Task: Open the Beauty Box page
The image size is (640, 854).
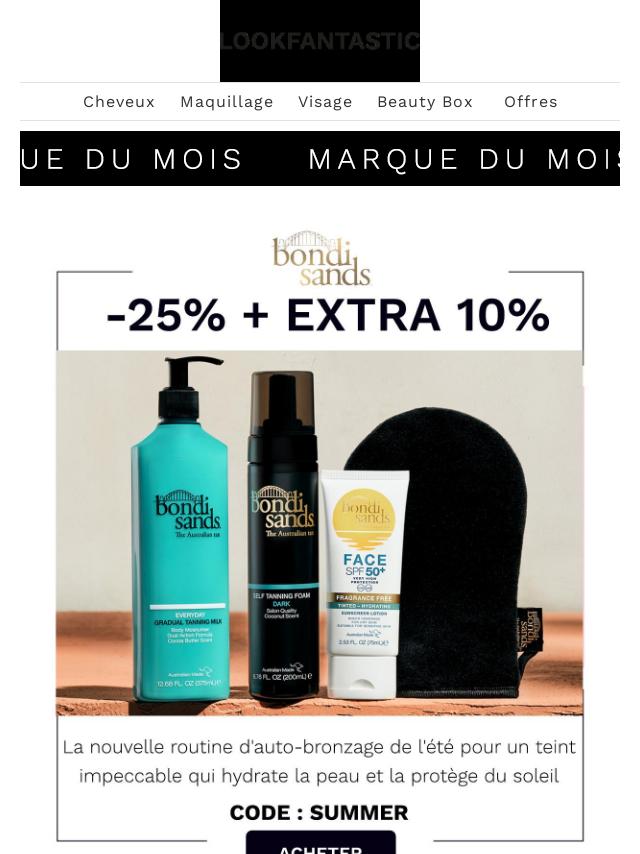Action: [x=425, y=102]
